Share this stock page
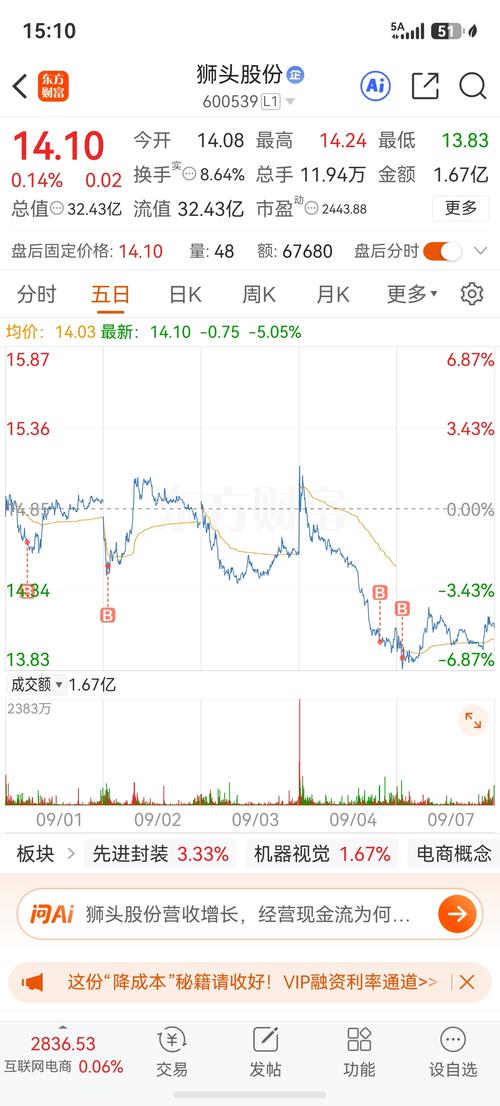The width and height of the screenshot is (500, 1106). point(425,86)
